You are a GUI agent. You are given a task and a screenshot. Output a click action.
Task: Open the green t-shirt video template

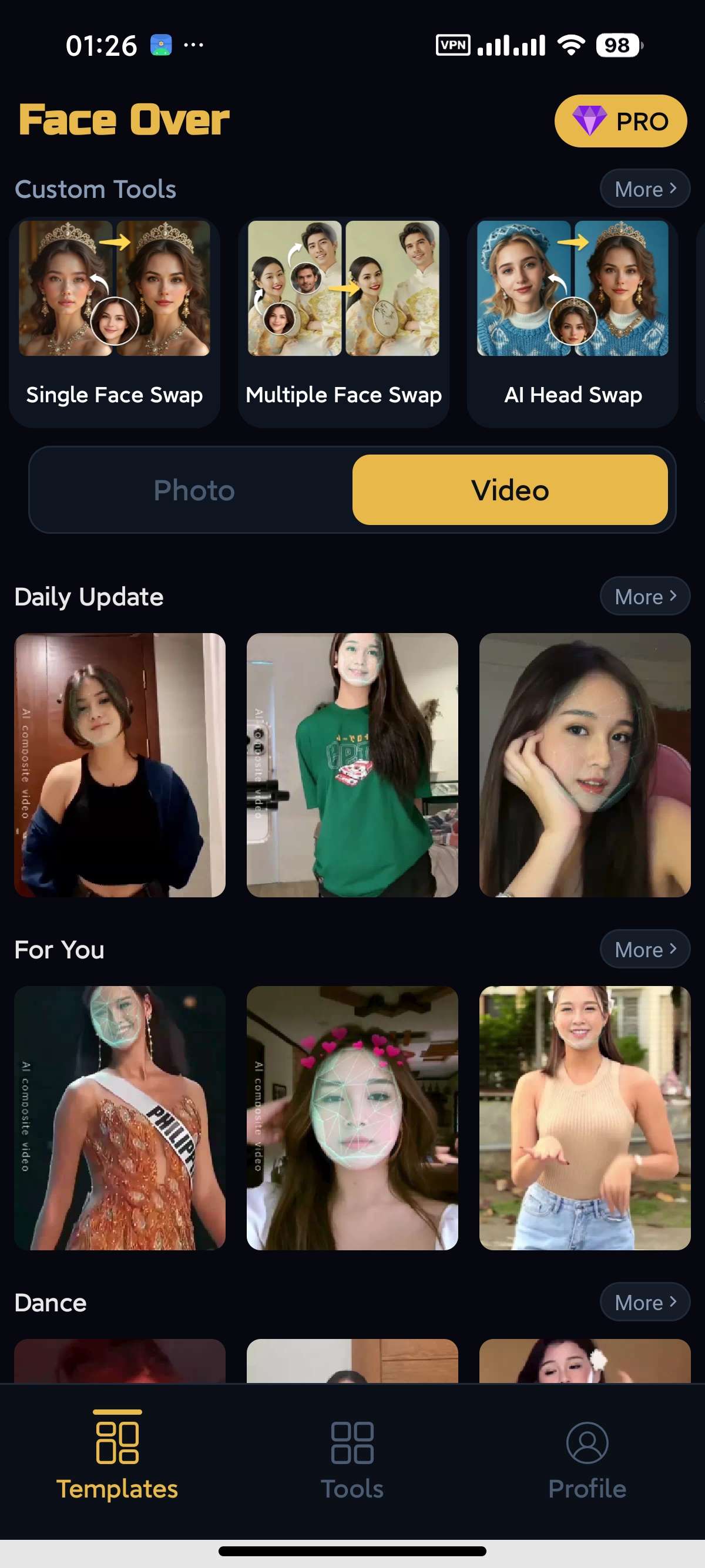point(352,765)
